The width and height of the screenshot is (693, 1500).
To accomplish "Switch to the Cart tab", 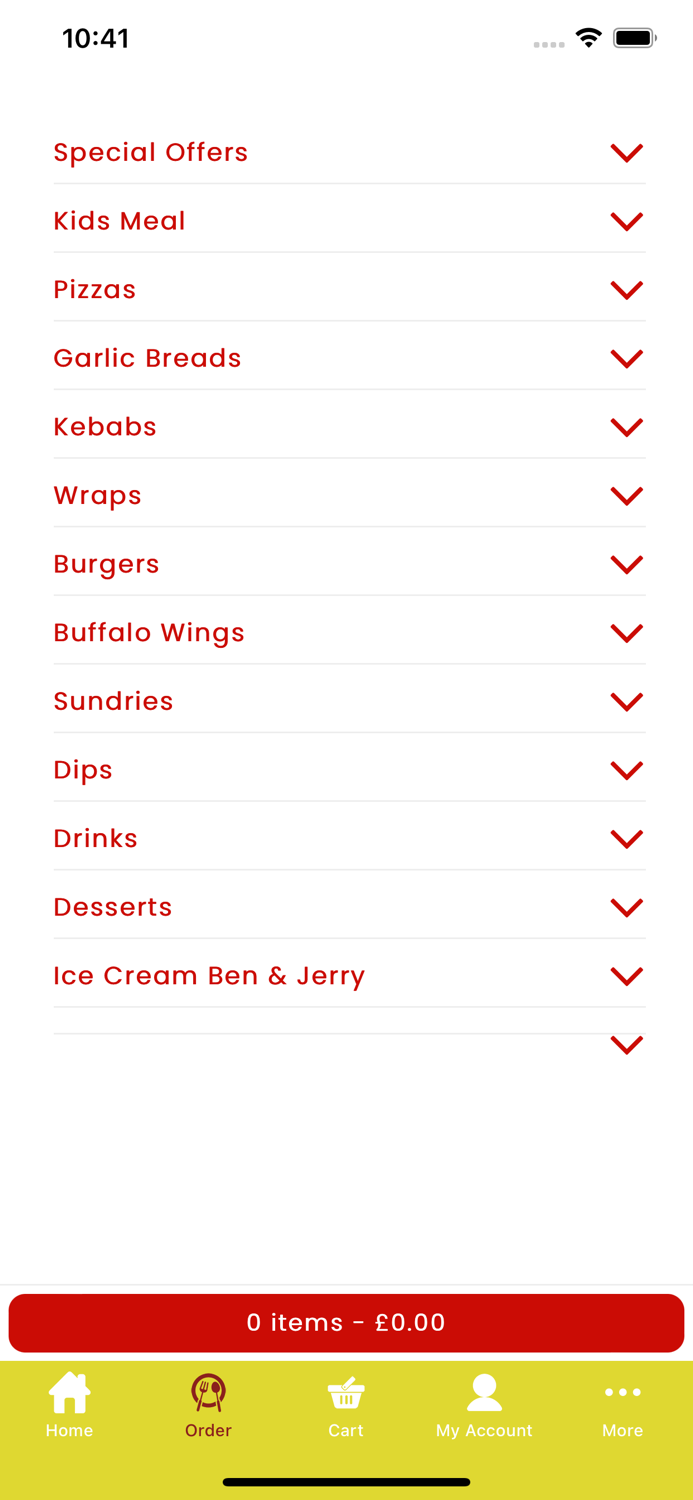I will point(346,1405).
